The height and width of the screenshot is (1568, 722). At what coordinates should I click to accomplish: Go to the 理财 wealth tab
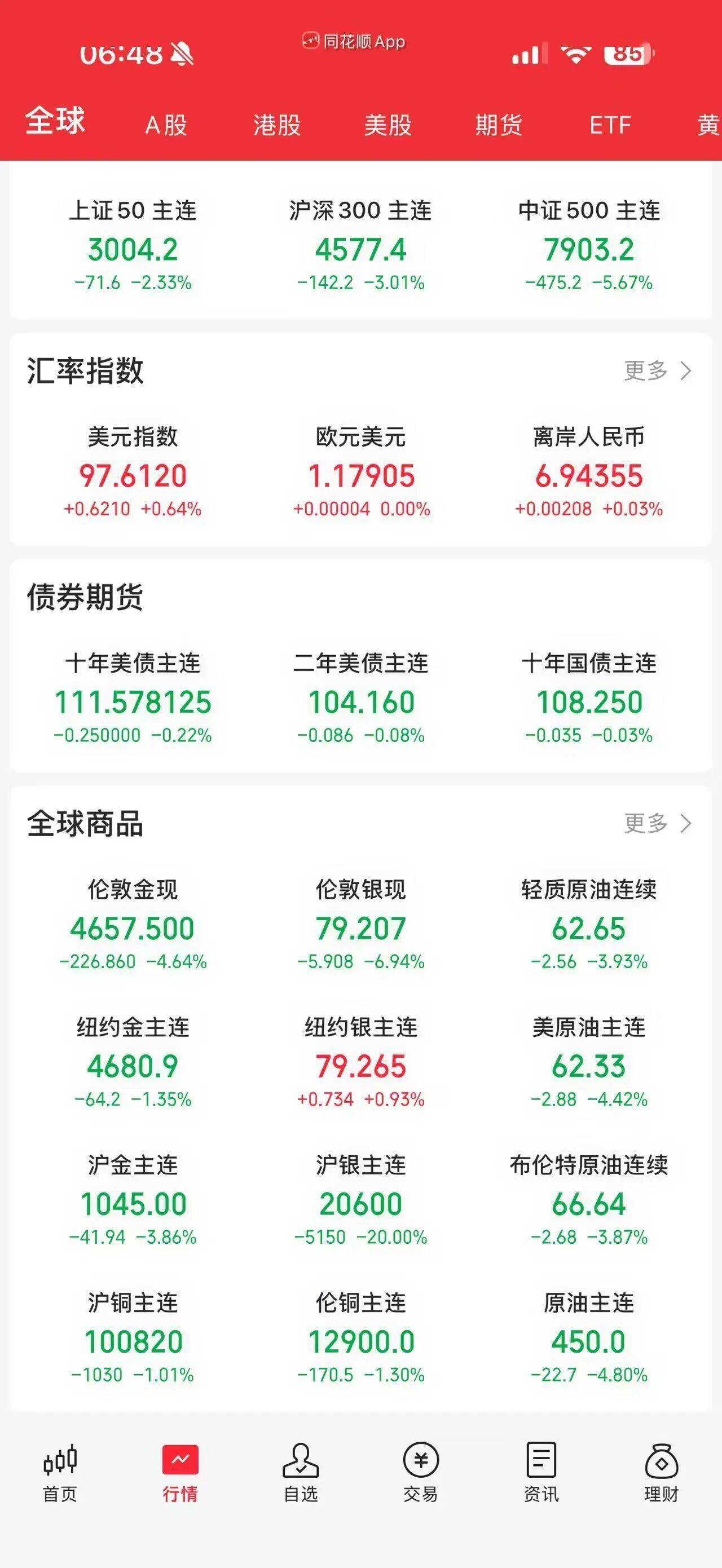(661, 1472)
